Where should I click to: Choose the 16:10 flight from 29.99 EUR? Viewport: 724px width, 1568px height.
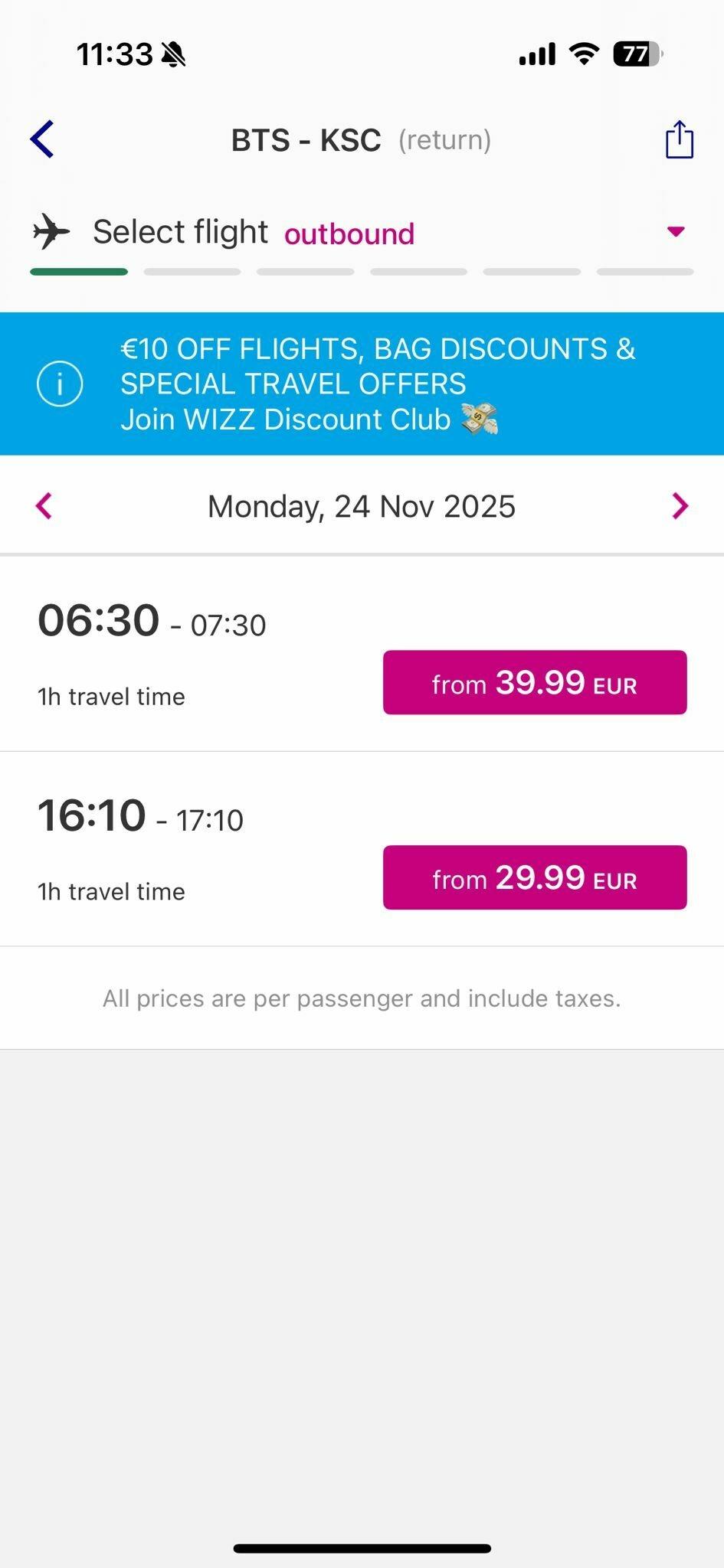point(535,877)
